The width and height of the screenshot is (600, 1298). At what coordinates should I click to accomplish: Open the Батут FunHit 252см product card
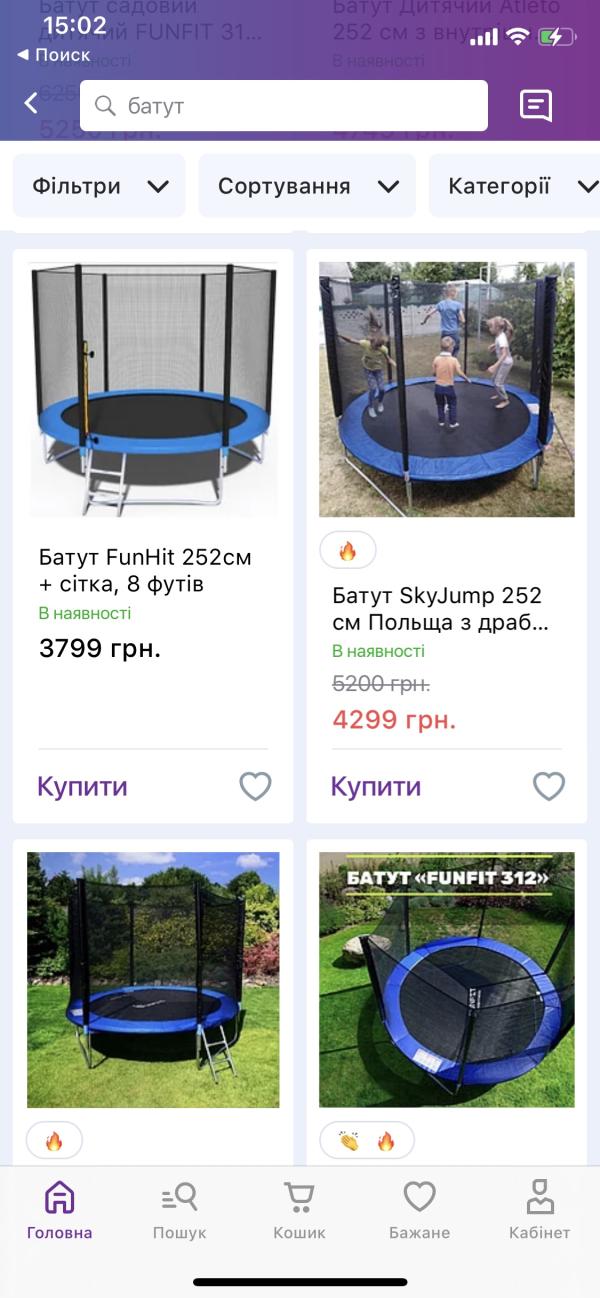tap(153, 390)
